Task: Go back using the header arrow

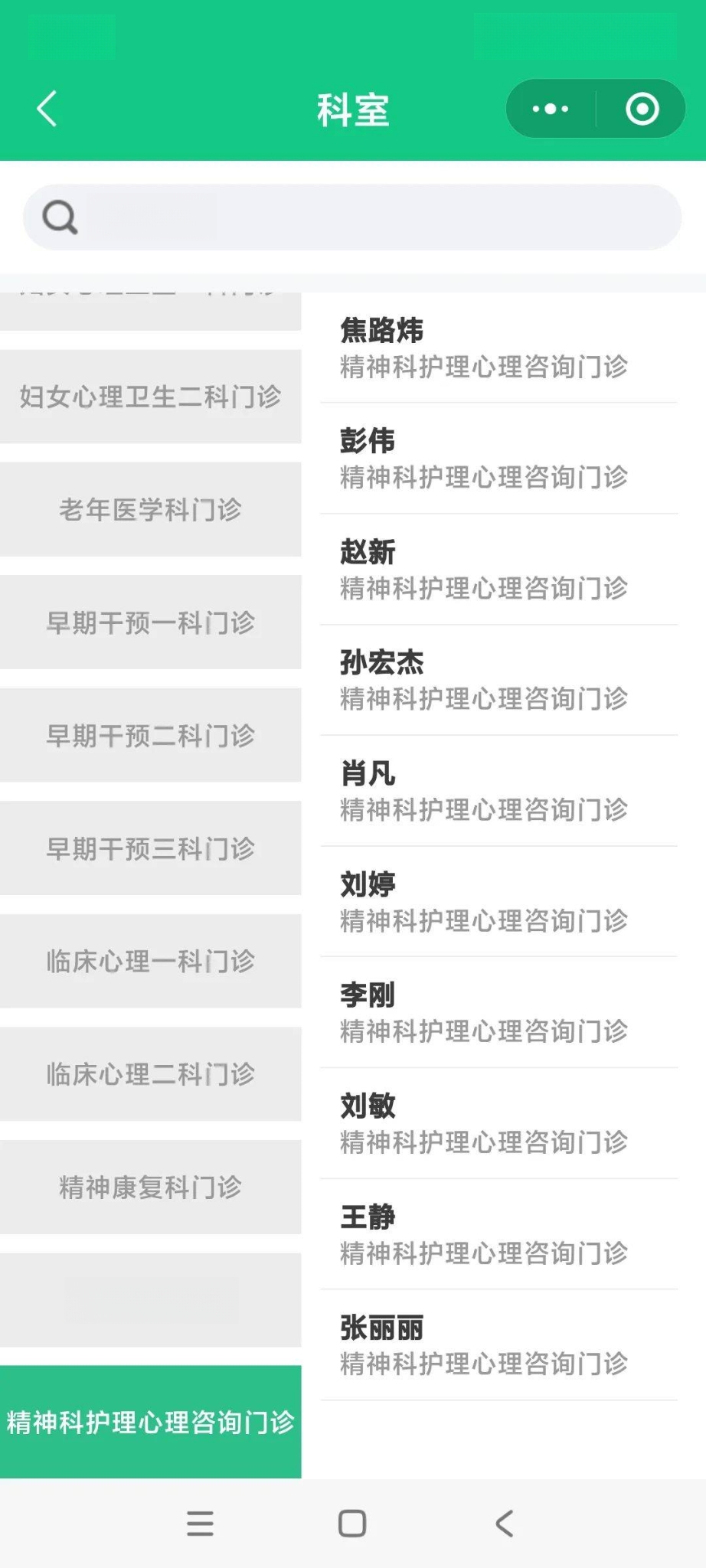Action: tap(47, 108)
